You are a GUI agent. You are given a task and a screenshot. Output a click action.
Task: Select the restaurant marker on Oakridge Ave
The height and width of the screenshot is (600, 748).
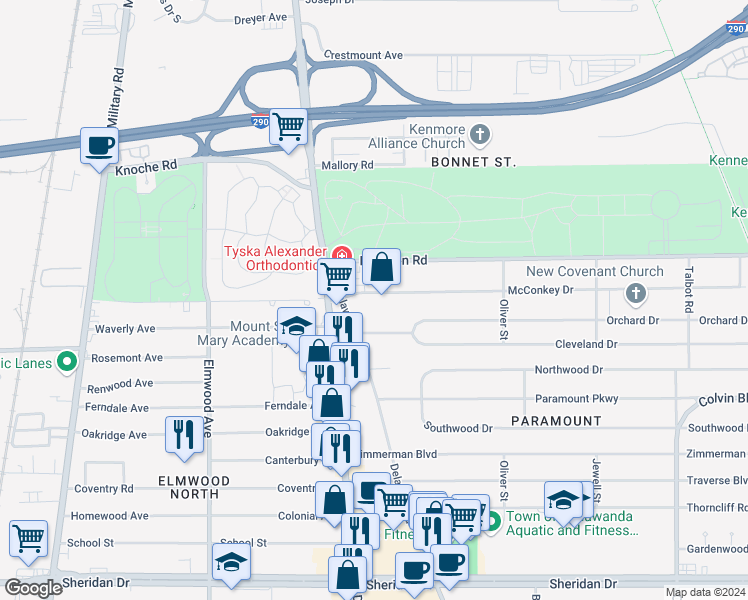tap(183, 435)
